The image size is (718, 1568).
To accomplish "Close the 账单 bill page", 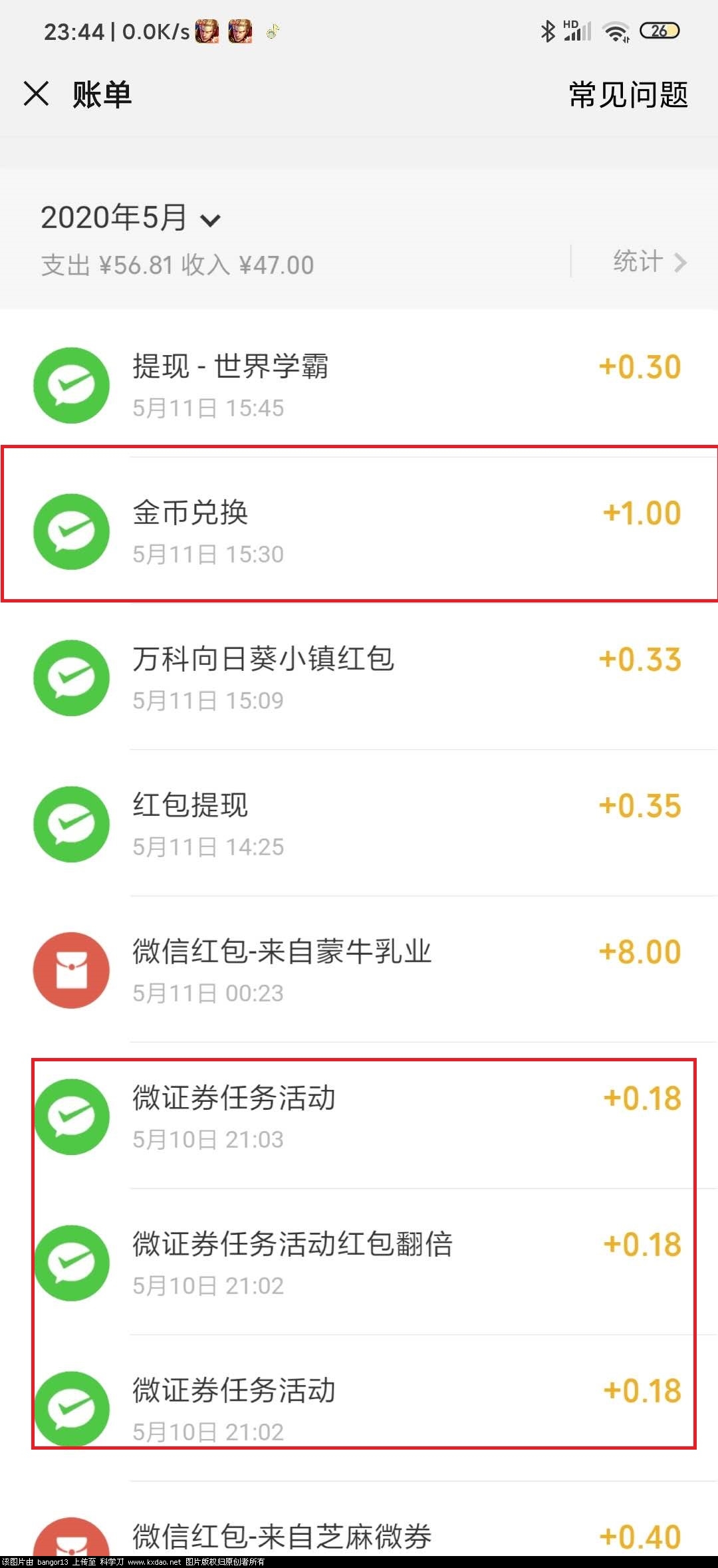I will pyautogui.click(x=37, y=94).
